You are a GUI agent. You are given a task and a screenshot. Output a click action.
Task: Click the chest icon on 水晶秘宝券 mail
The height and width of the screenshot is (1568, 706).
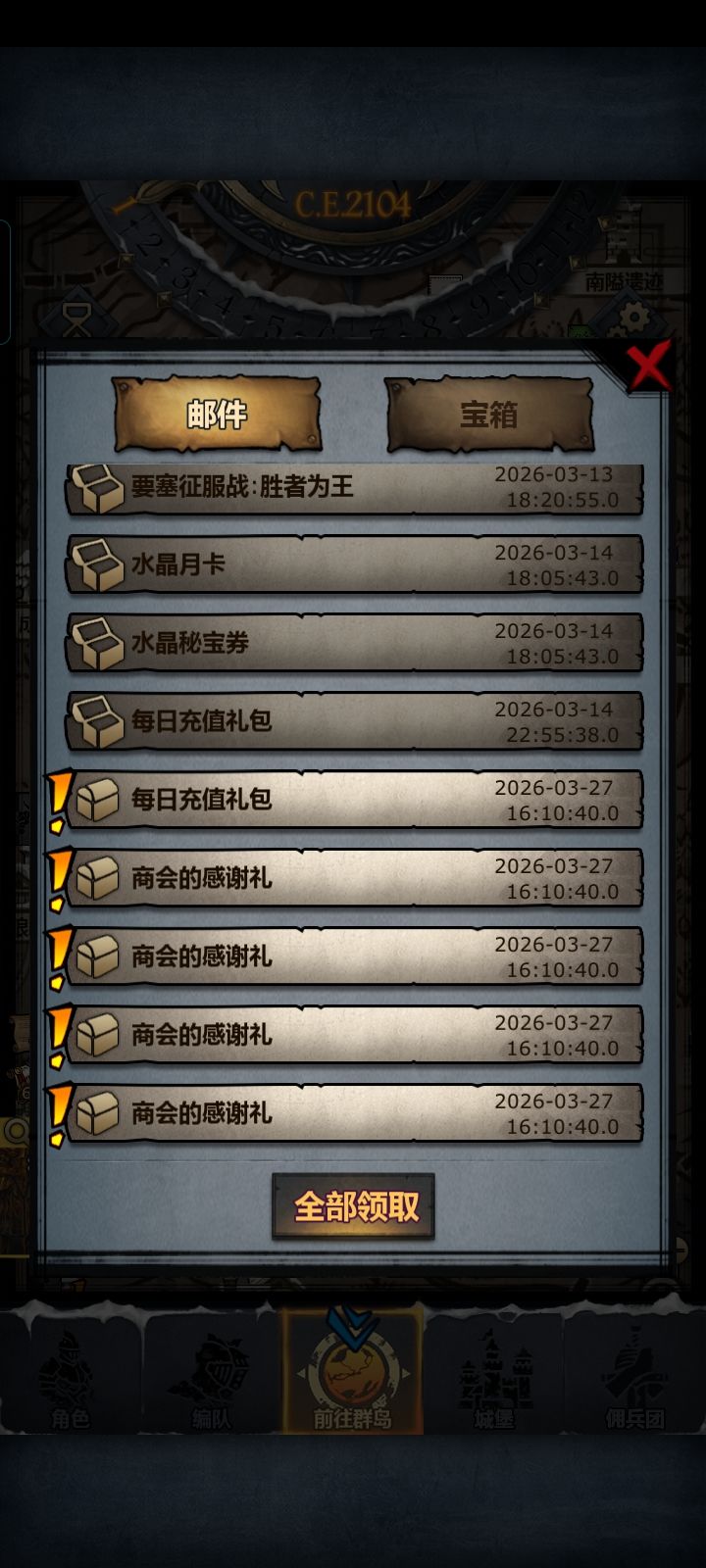pos(98,644)
